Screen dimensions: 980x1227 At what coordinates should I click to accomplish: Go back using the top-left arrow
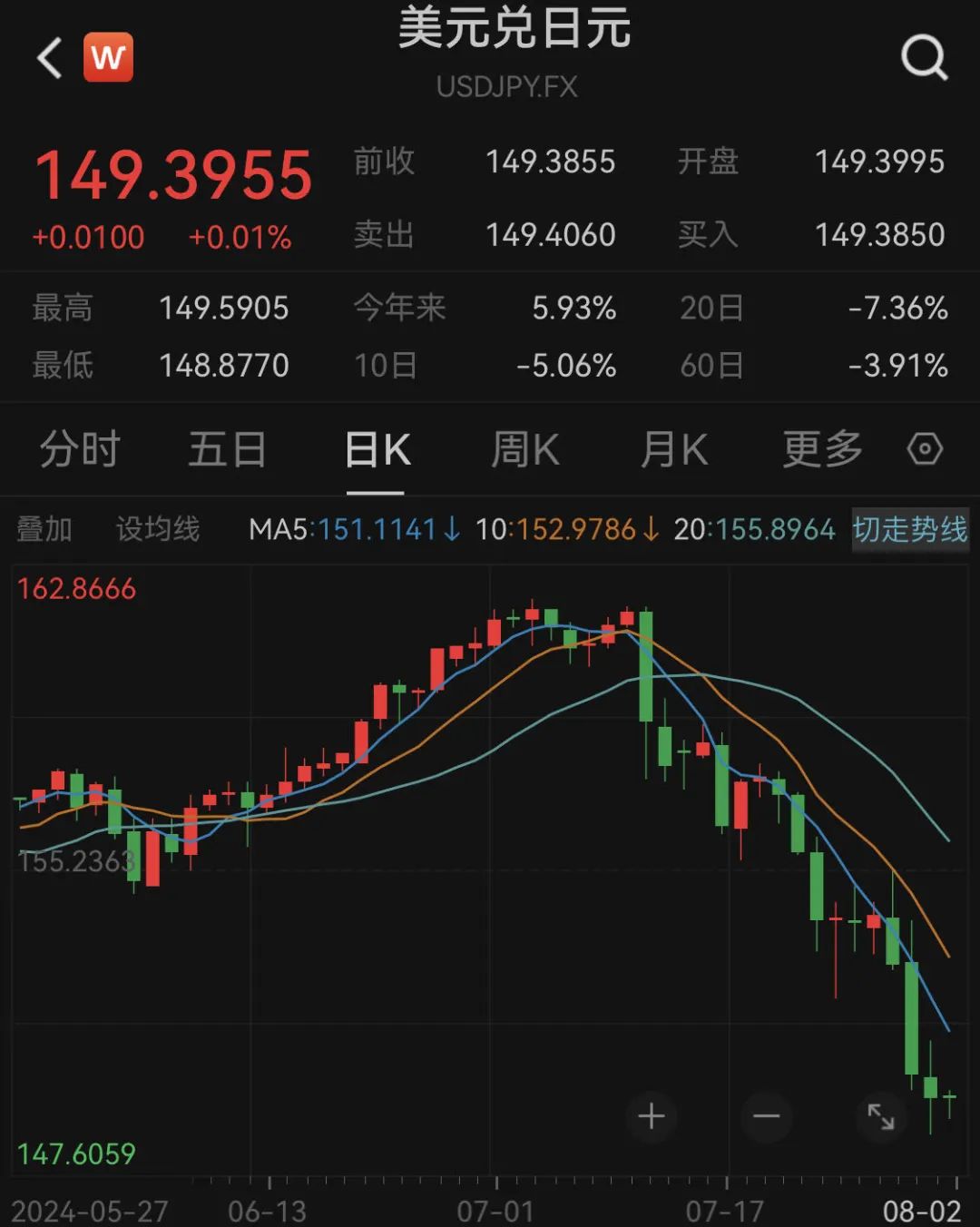point(50,58)
